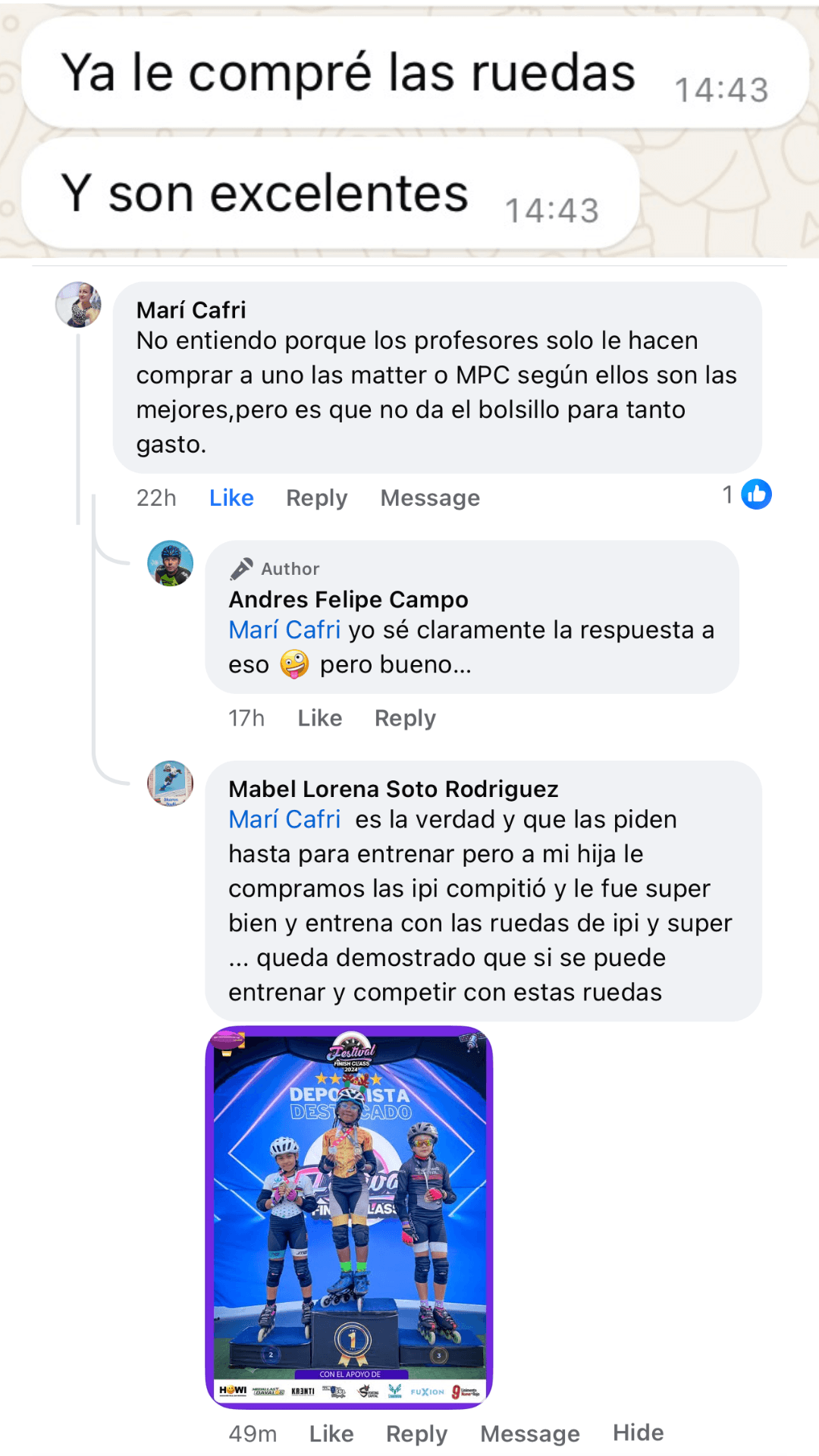Like Andres Felipe Campo's reply

coord(319,718)
